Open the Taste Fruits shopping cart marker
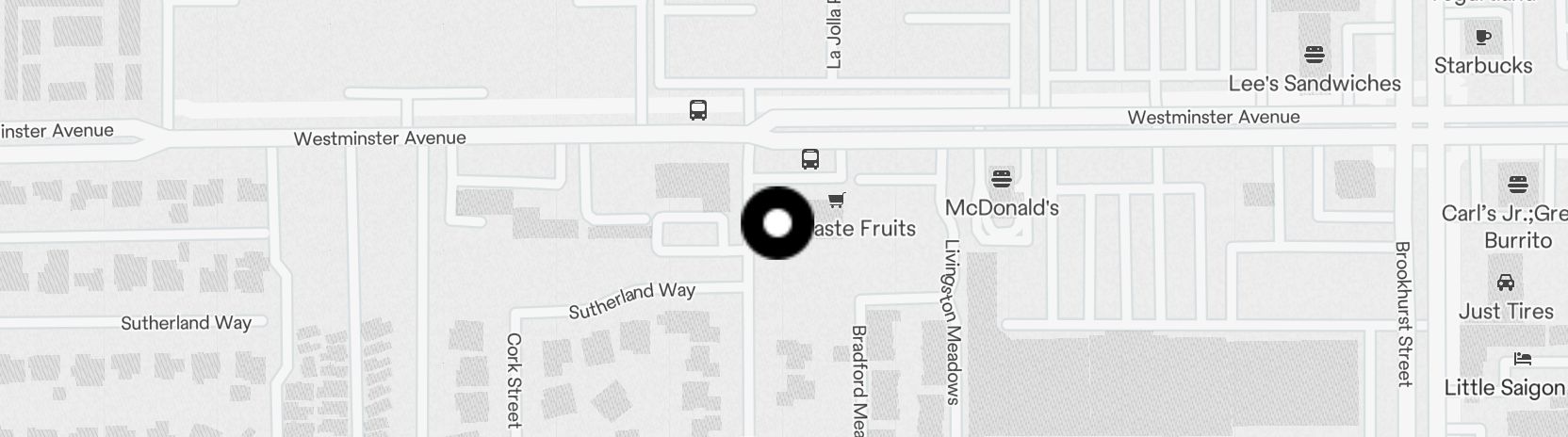 pyautogui.click(x=836, y=200)
